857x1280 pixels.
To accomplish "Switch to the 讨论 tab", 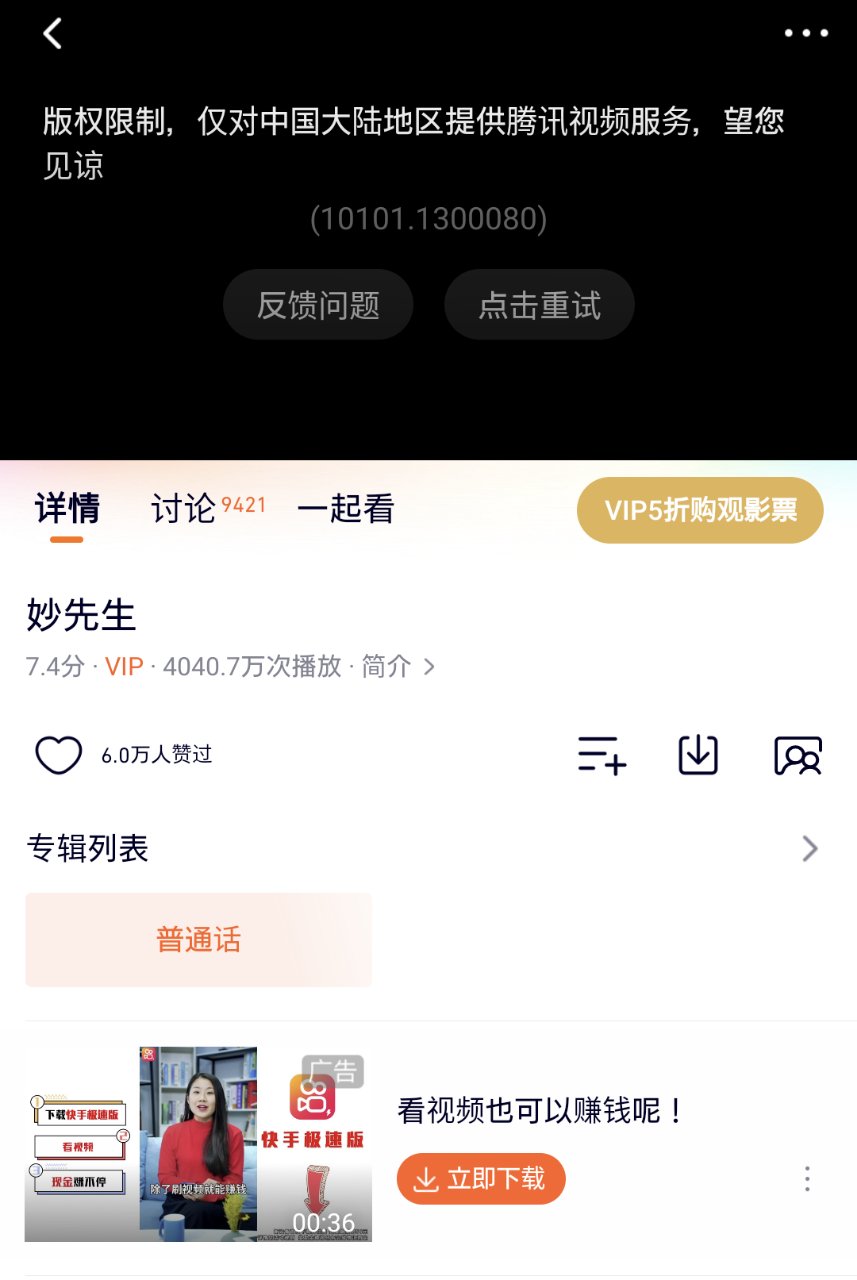I will 184,509.
